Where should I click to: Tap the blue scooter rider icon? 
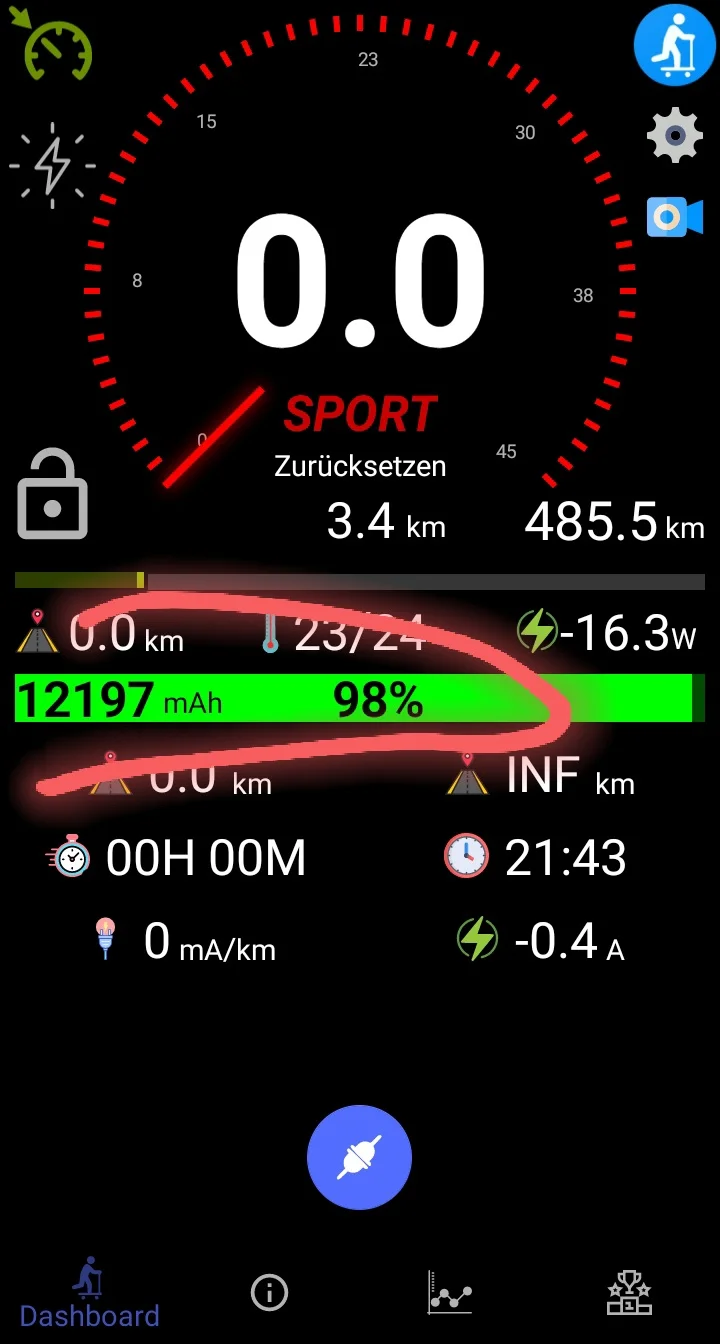(x=674, y=46)
